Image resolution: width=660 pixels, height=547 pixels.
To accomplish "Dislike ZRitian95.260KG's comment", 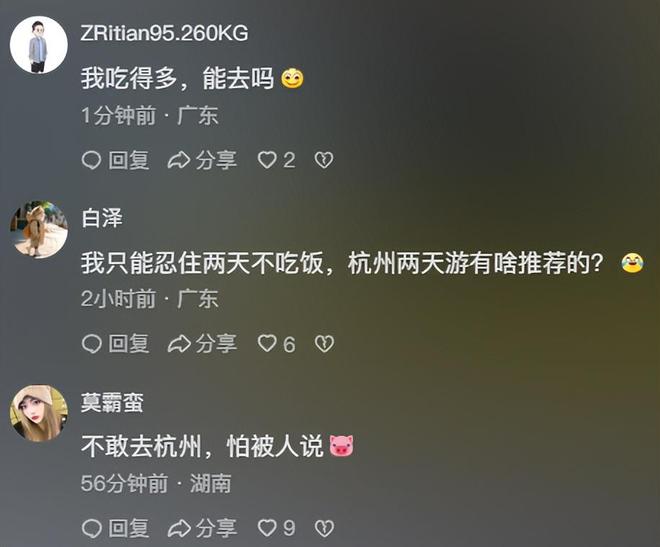I will click(x=323, y=160).
